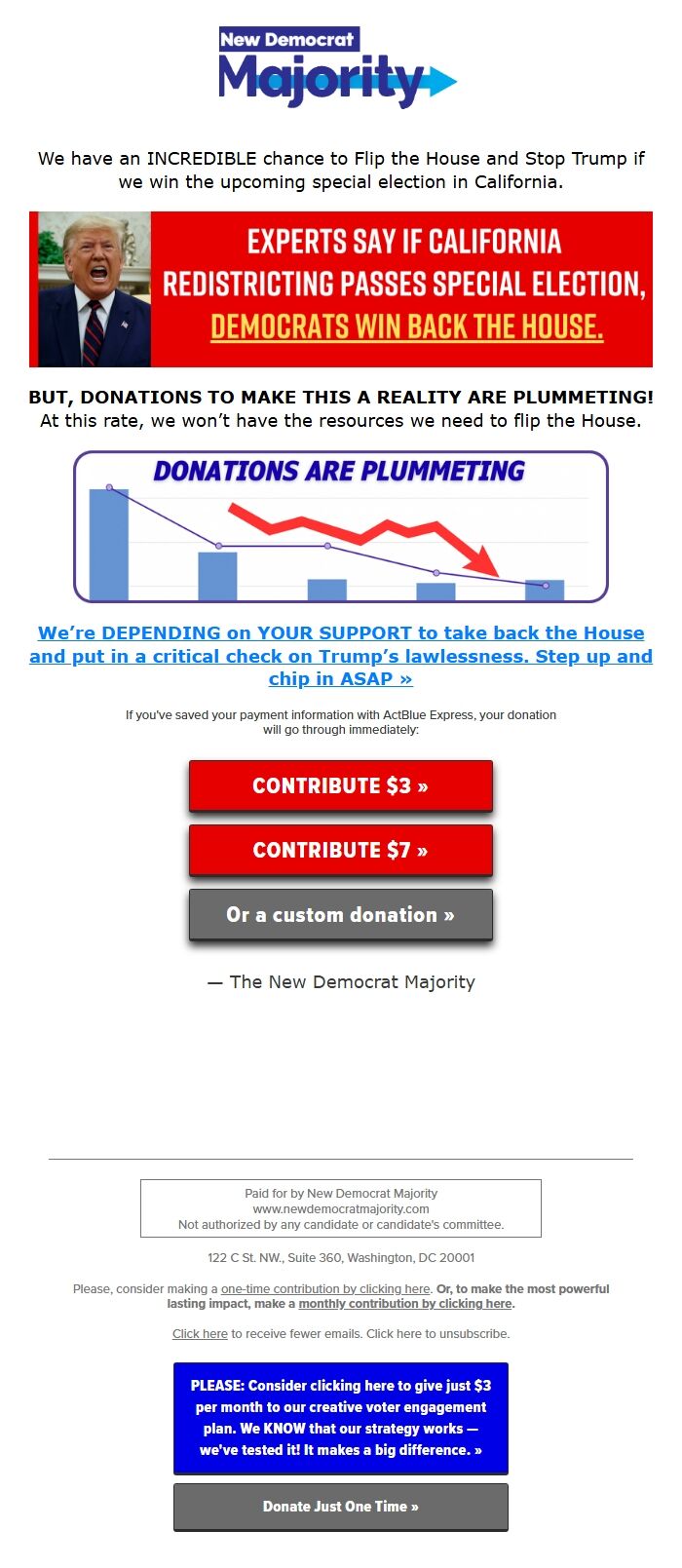Follow the monthly contribution link
The height and width of the screenshot is (1568, 682).
pos(405,1303)
